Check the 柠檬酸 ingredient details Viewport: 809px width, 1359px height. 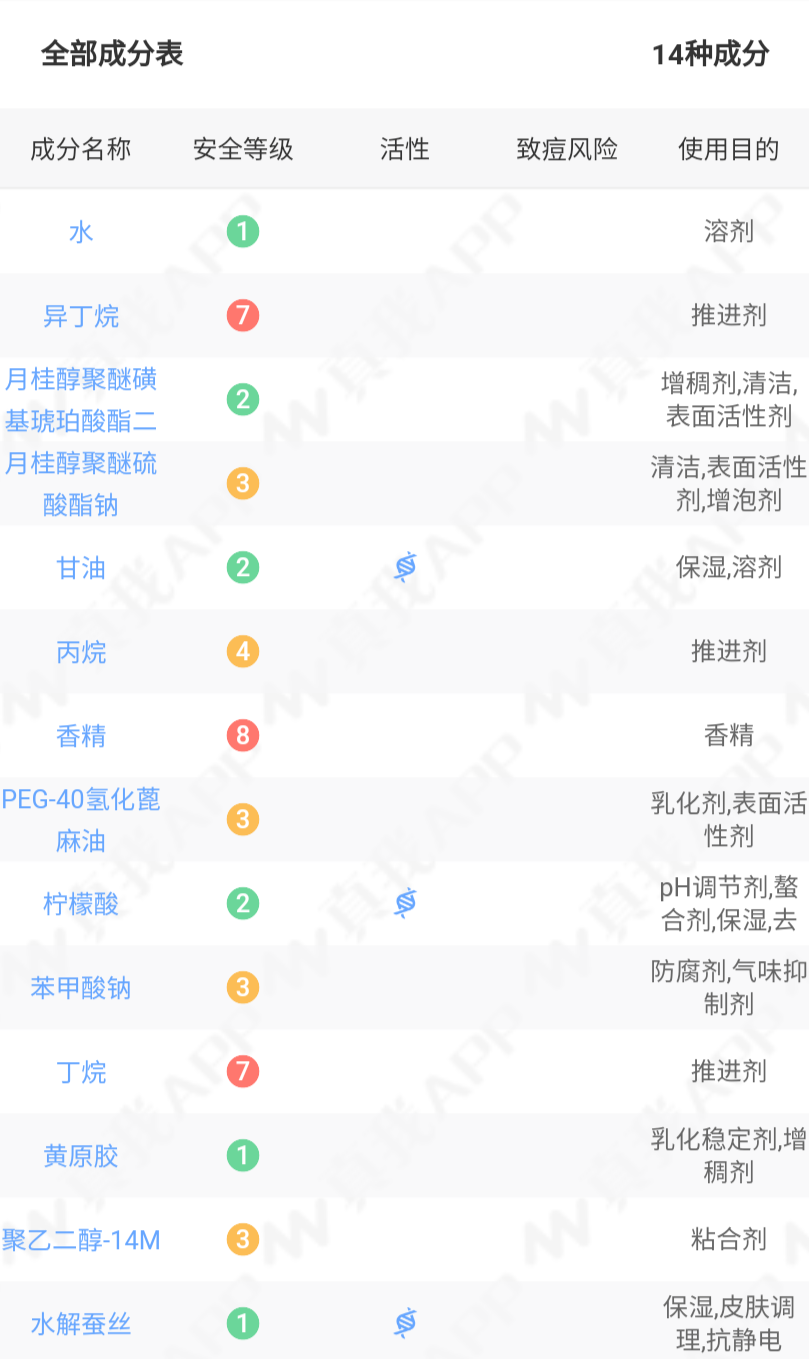click(x=81, y=904)
